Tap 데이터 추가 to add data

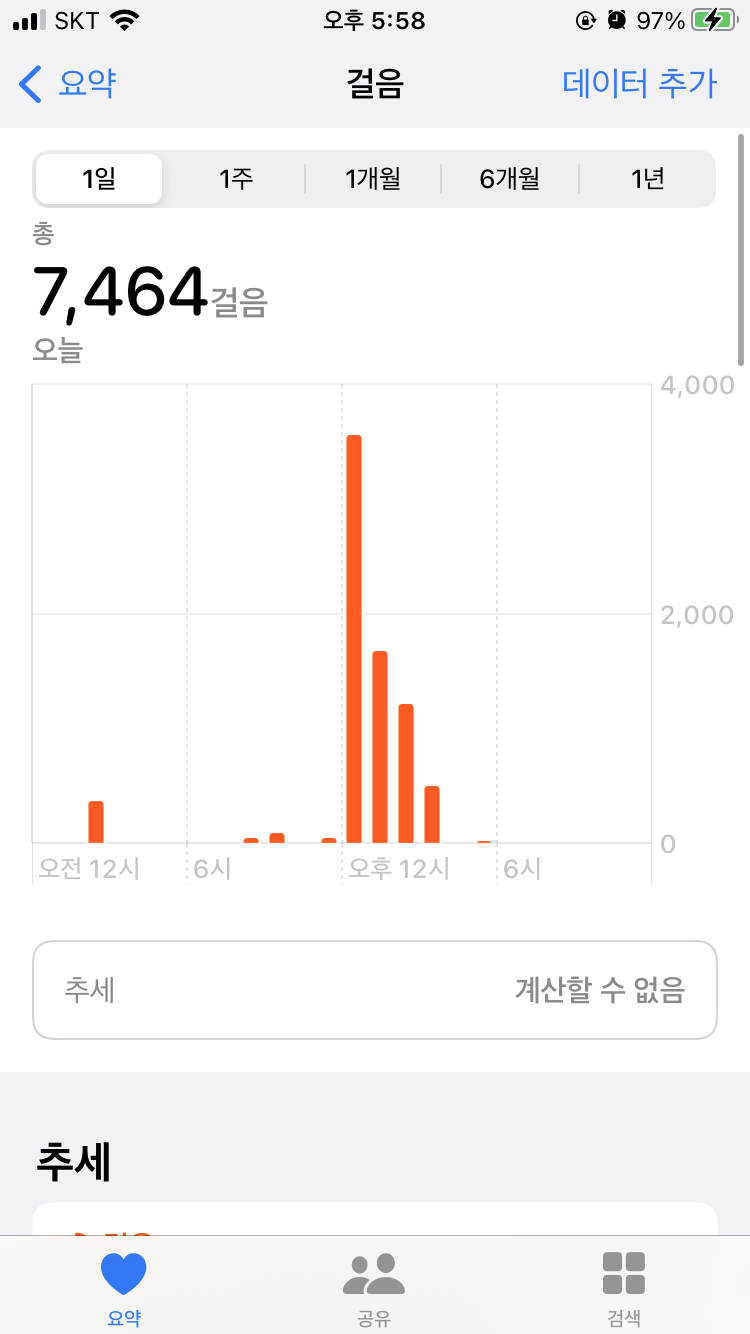[639, 84]
